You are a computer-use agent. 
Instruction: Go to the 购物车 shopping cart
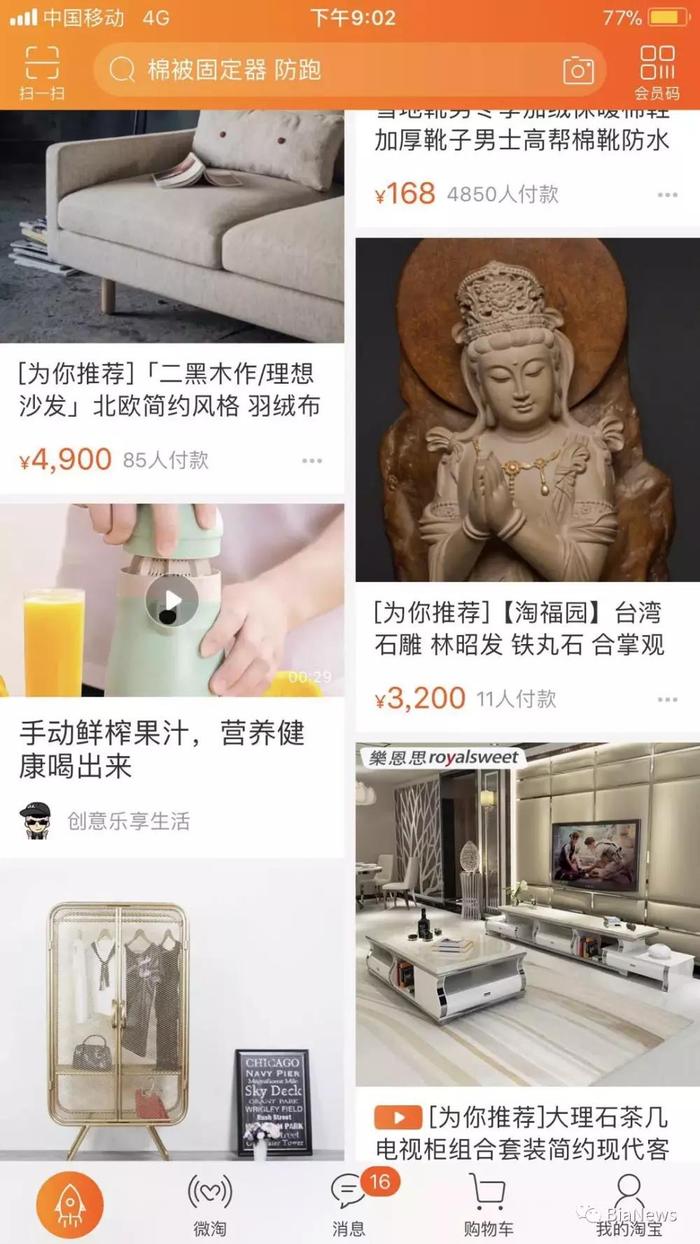point(488,1204)
